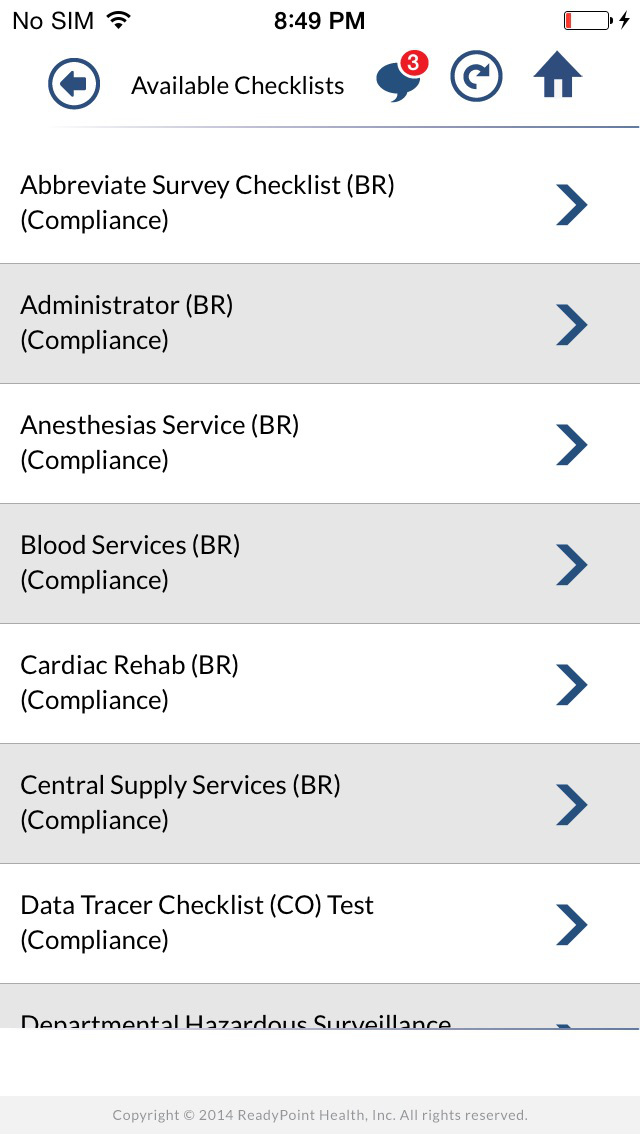The width and height of the screenshot is (640, 1136).
Task: Select Anesthesias Service (BR) checklist
Action: tap(320, 443)
